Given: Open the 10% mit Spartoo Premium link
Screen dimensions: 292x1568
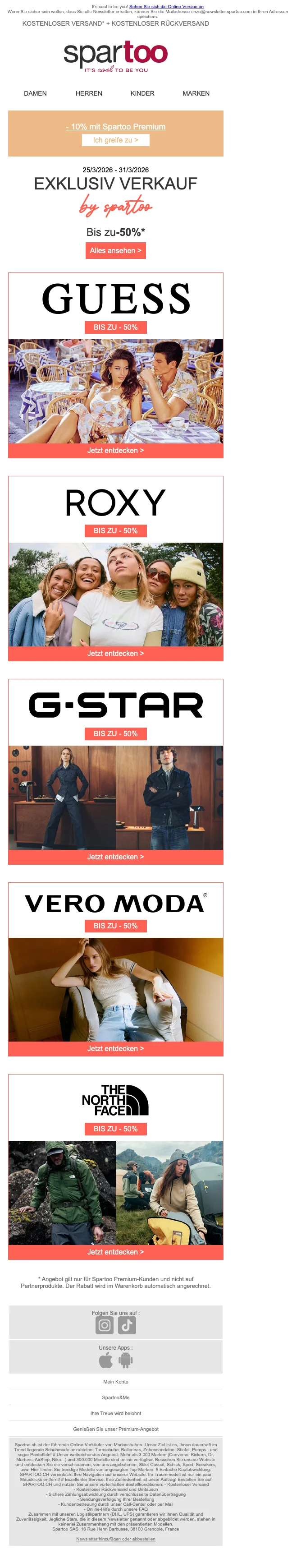Looking at the screenshot, I should 115,127.
